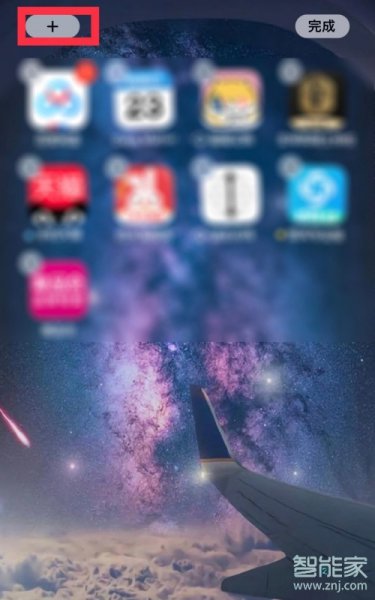The height and width of the screenshot is (600, 375).
Task: Open the calendar app showing 23
Action: click(x=145, y=99)
